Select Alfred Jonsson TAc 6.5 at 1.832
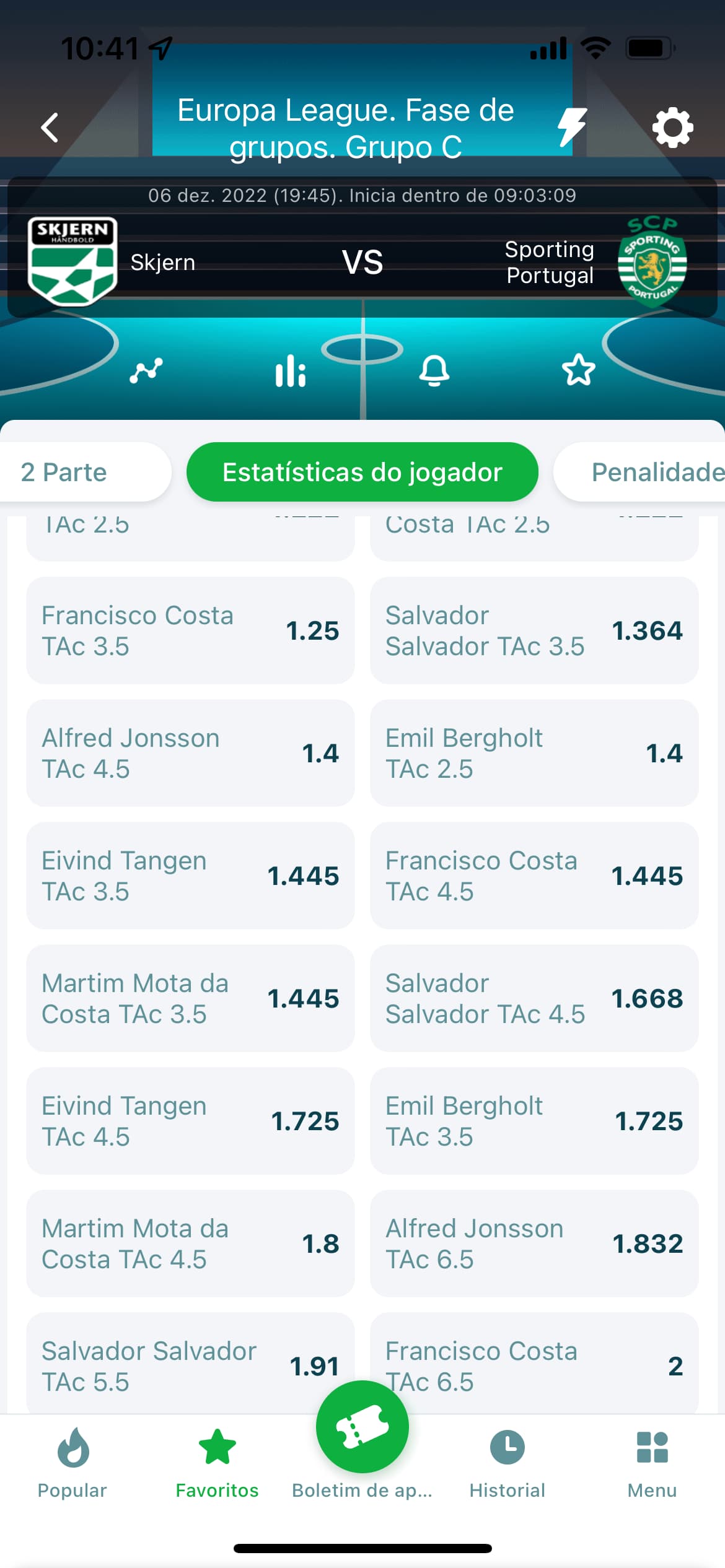 click(534, 1244)
